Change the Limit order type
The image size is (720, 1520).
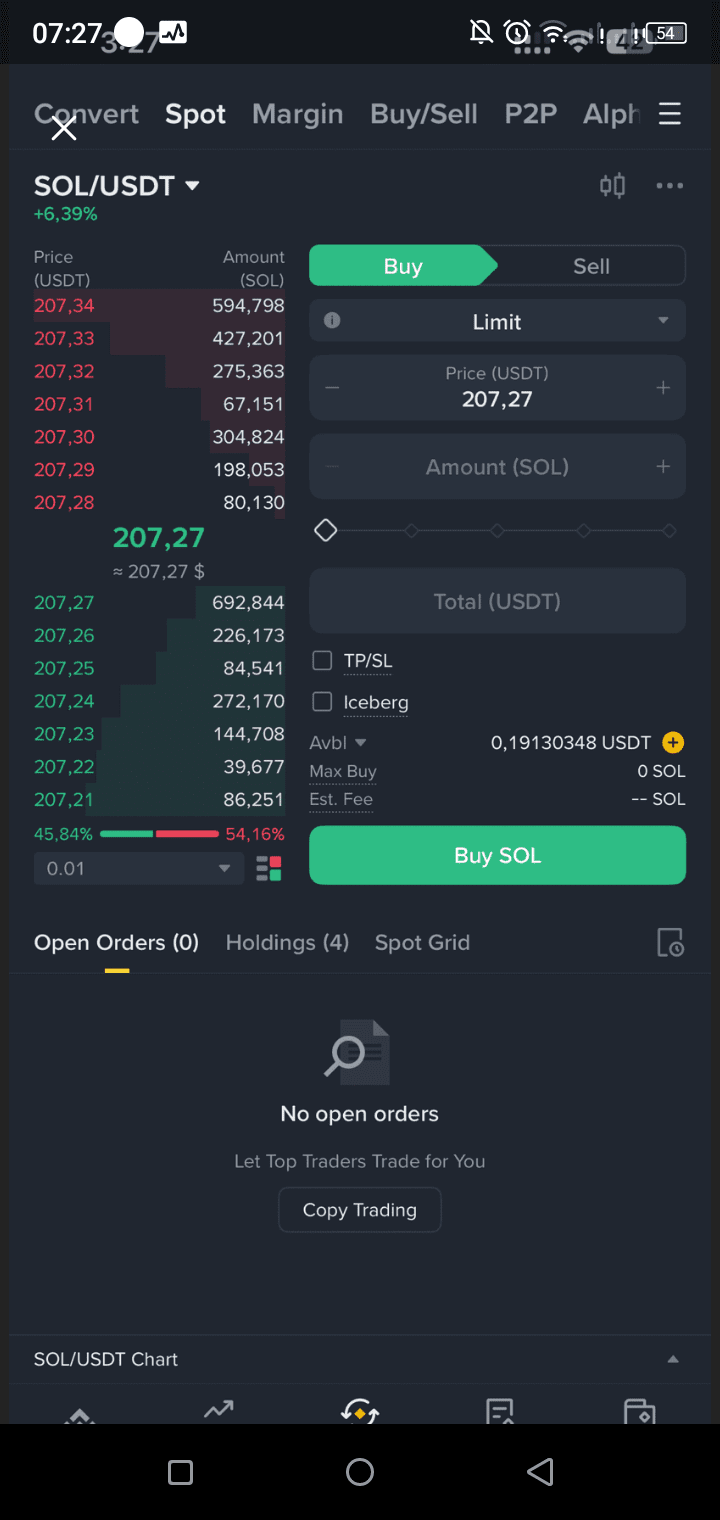497,322
